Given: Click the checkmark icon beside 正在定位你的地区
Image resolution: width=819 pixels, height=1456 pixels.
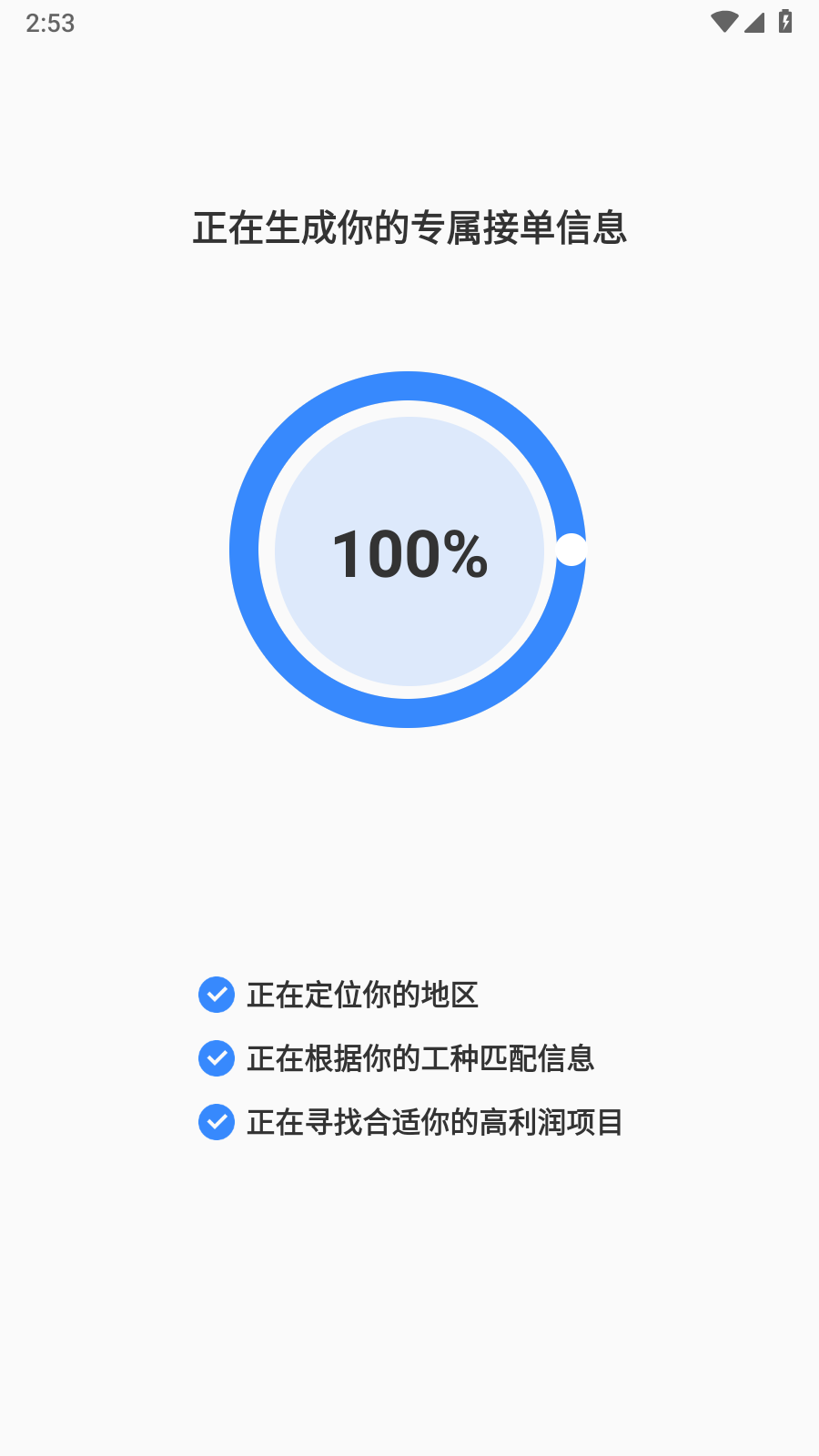Looking at the screenshot, I should tap(216, 996).
